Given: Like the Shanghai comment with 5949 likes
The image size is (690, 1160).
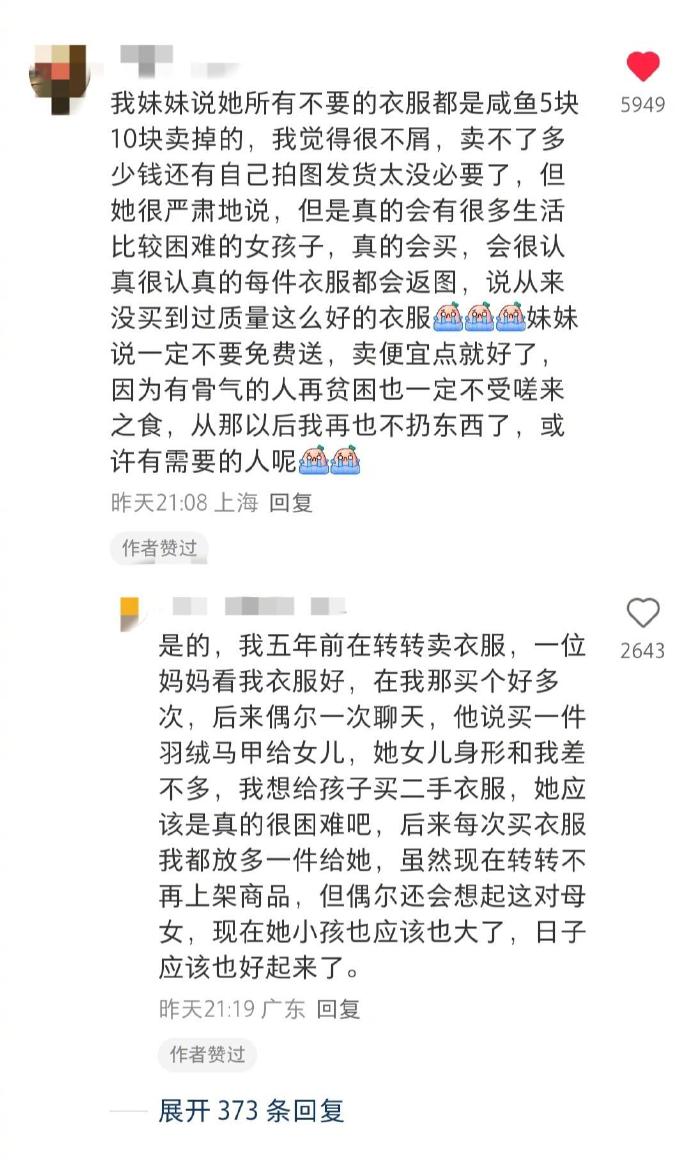Looking at the screenshot, I should (x=642, y=68).
